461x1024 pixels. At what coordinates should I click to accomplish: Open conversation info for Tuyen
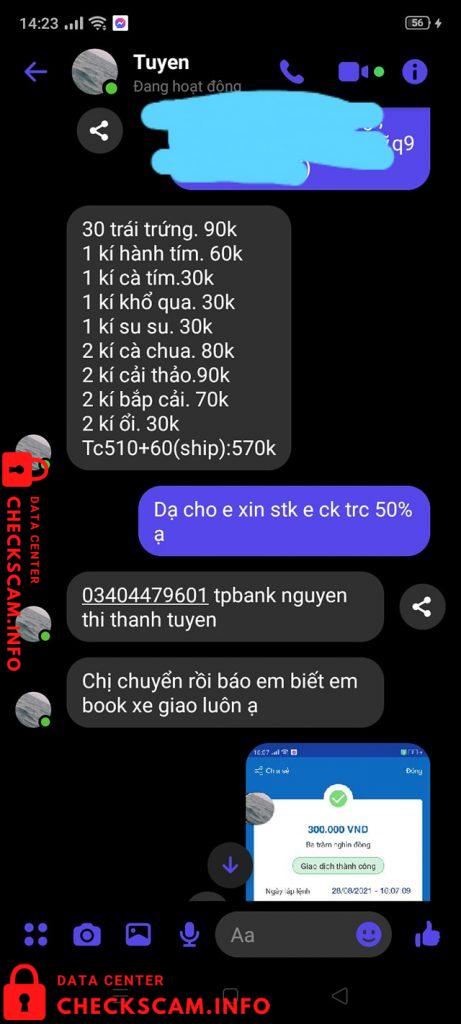coord(415,72)
